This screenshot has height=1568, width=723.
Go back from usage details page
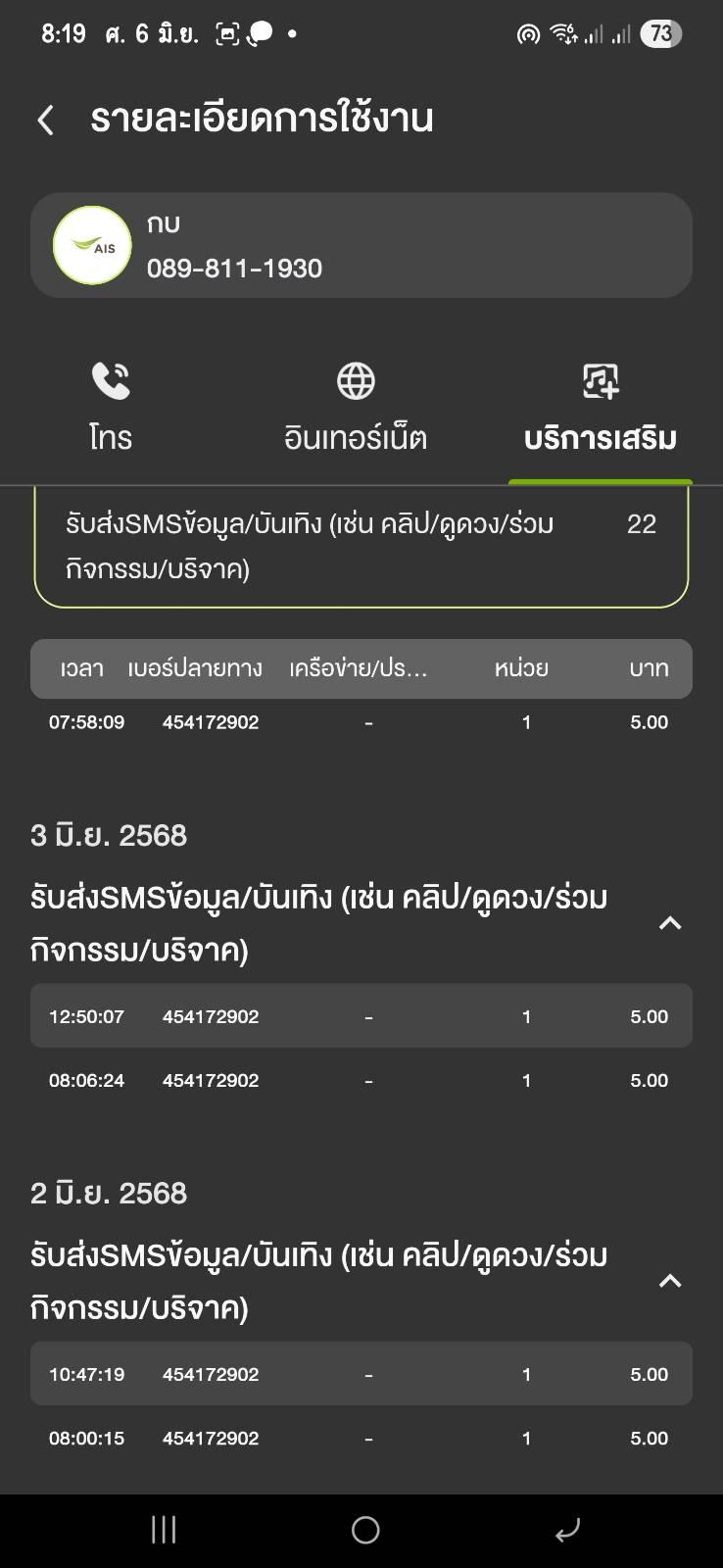[45, 121]
